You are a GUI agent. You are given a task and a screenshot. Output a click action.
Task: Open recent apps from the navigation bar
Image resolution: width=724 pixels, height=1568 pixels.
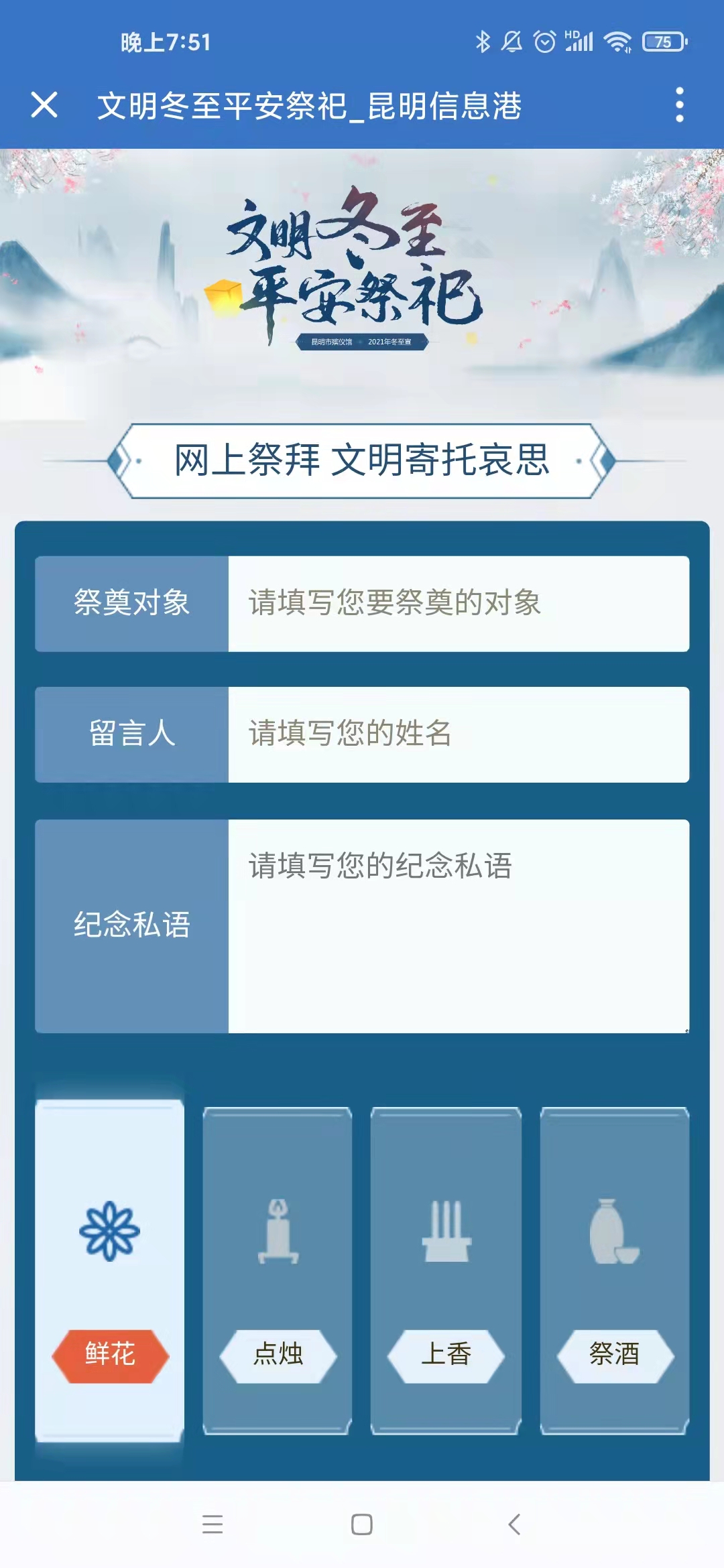coord(213,1524)
